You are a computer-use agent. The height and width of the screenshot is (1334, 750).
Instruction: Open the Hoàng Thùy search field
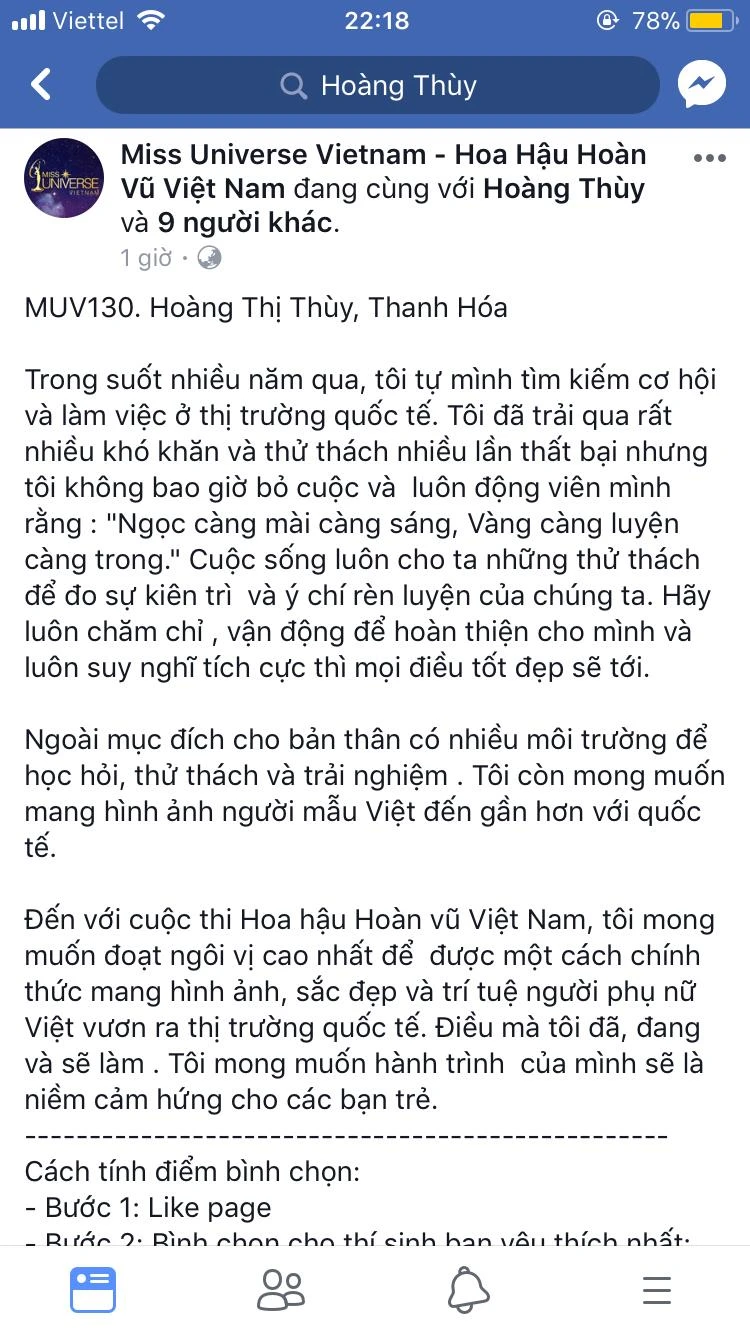point(378,86)
